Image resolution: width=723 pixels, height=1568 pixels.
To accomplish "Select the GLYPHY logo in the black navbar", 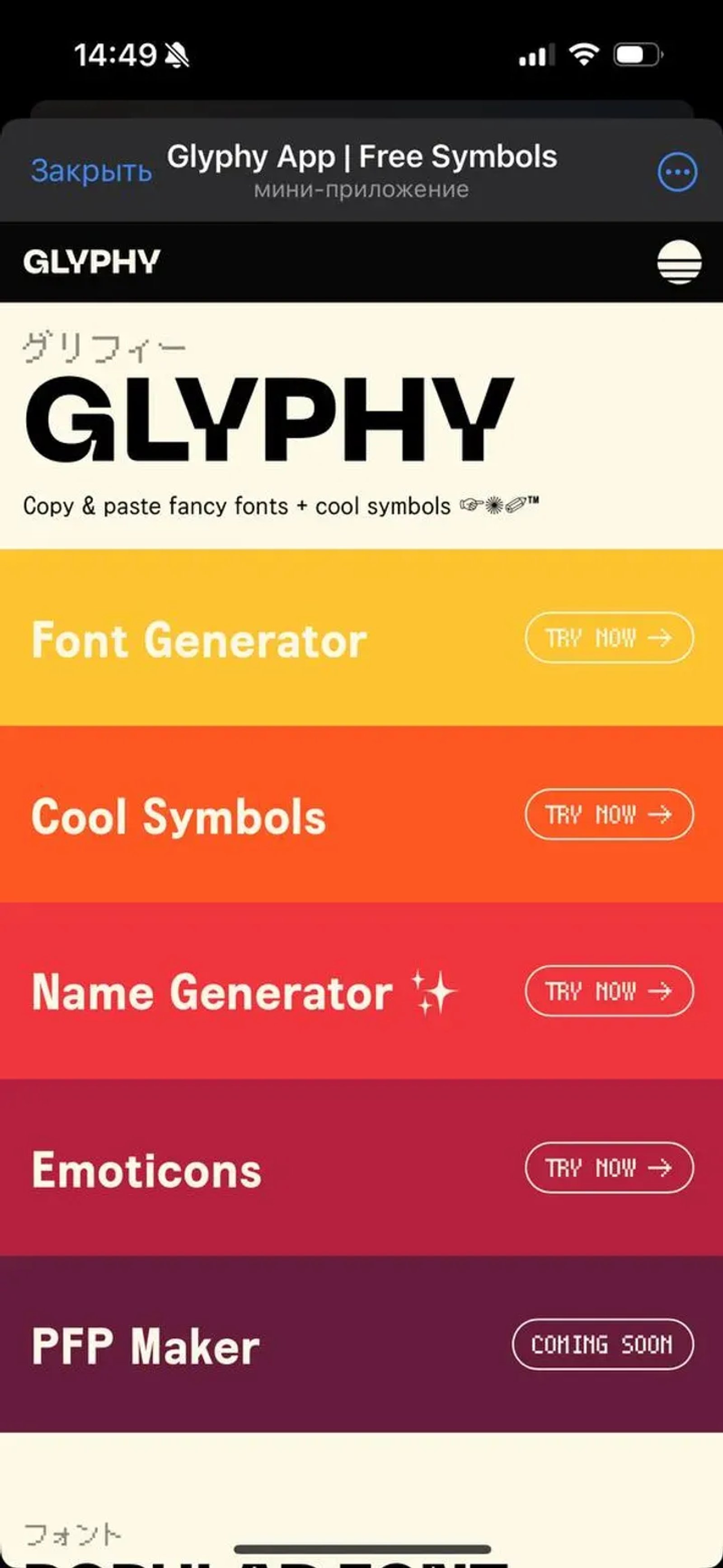I will point(91,262).
